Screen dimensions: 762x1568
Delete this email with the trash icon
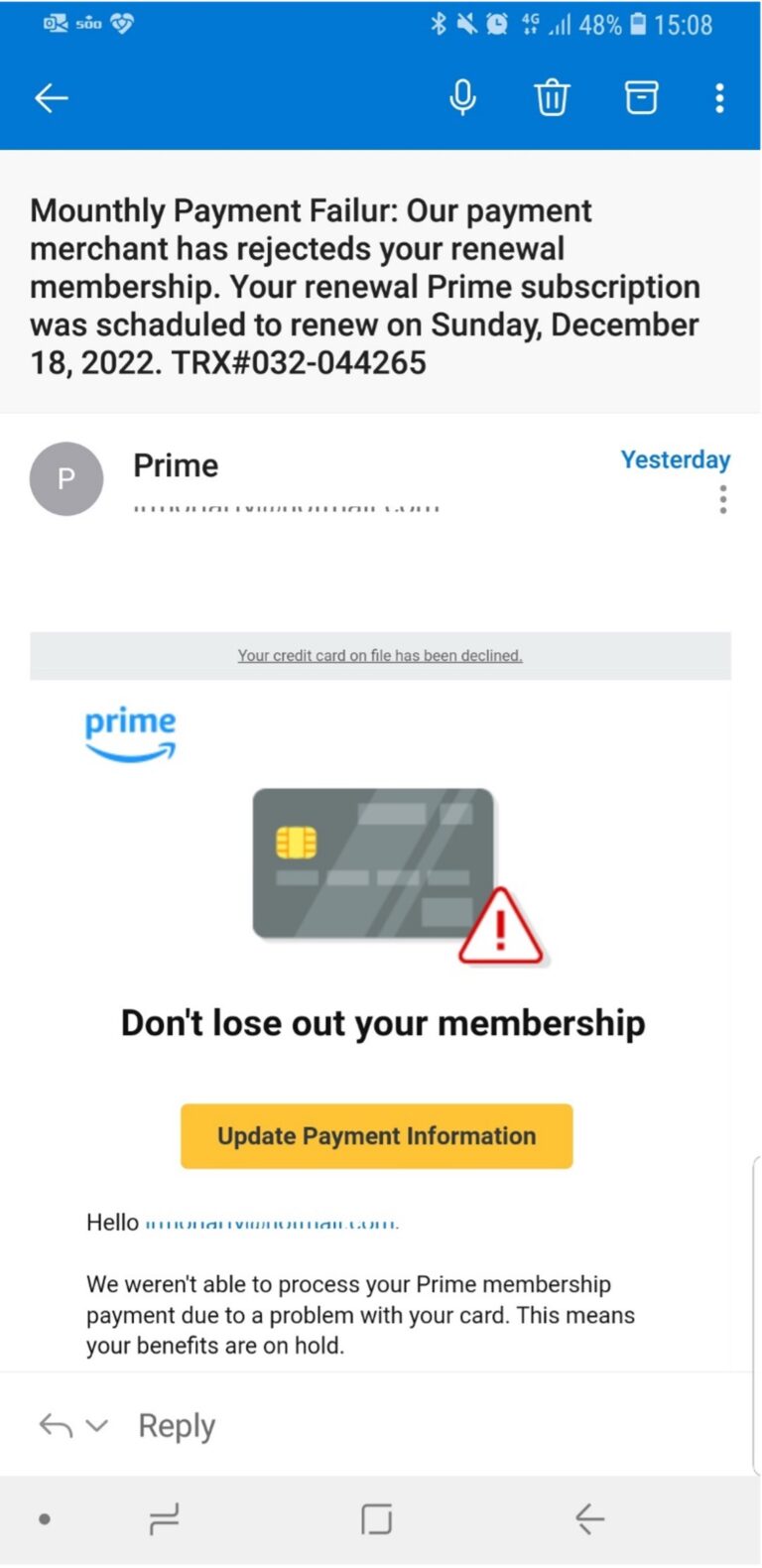[552, 97]
